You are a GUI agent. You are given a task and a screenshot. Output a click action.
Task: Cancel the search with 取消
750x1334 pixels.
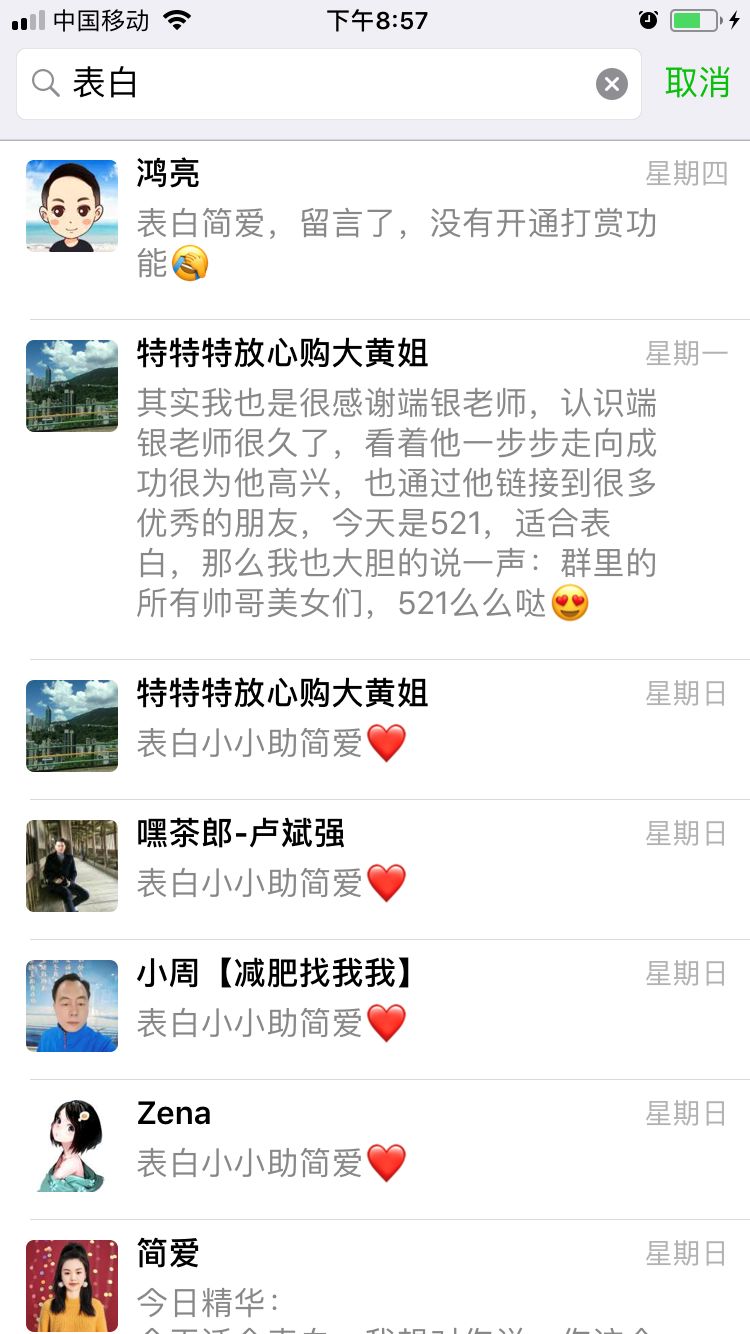point(697,83)
